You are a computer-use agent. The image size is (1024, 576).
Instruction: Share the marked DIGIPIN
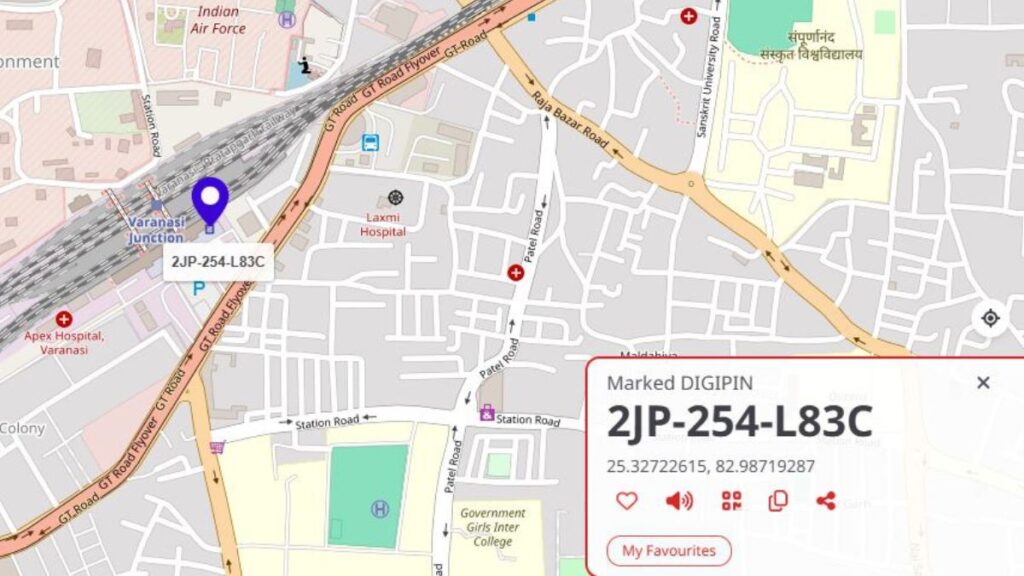(x=825, y=501)
